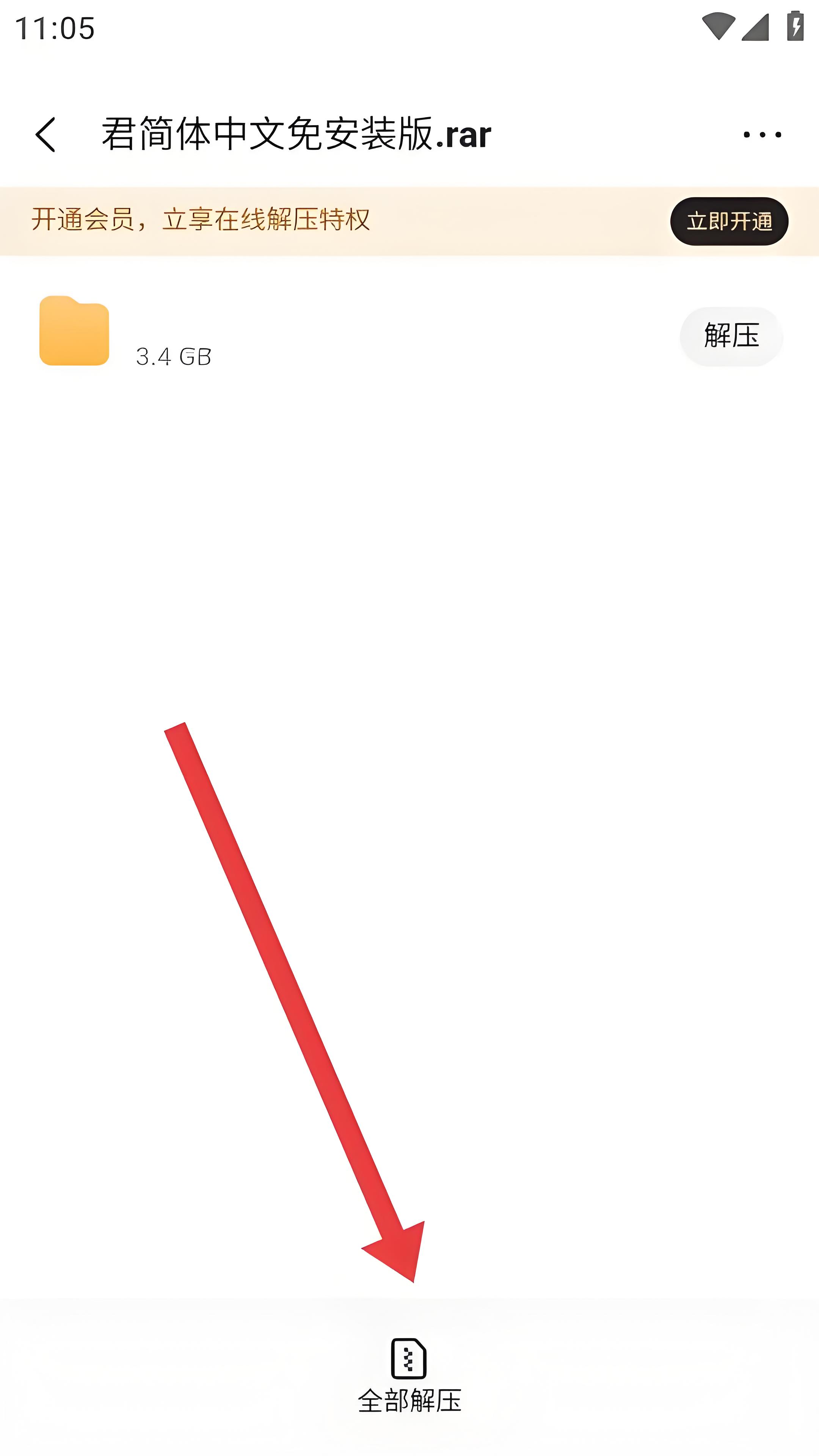Tap 解压 next to the 3.4 GB folder

pos(731,336)
